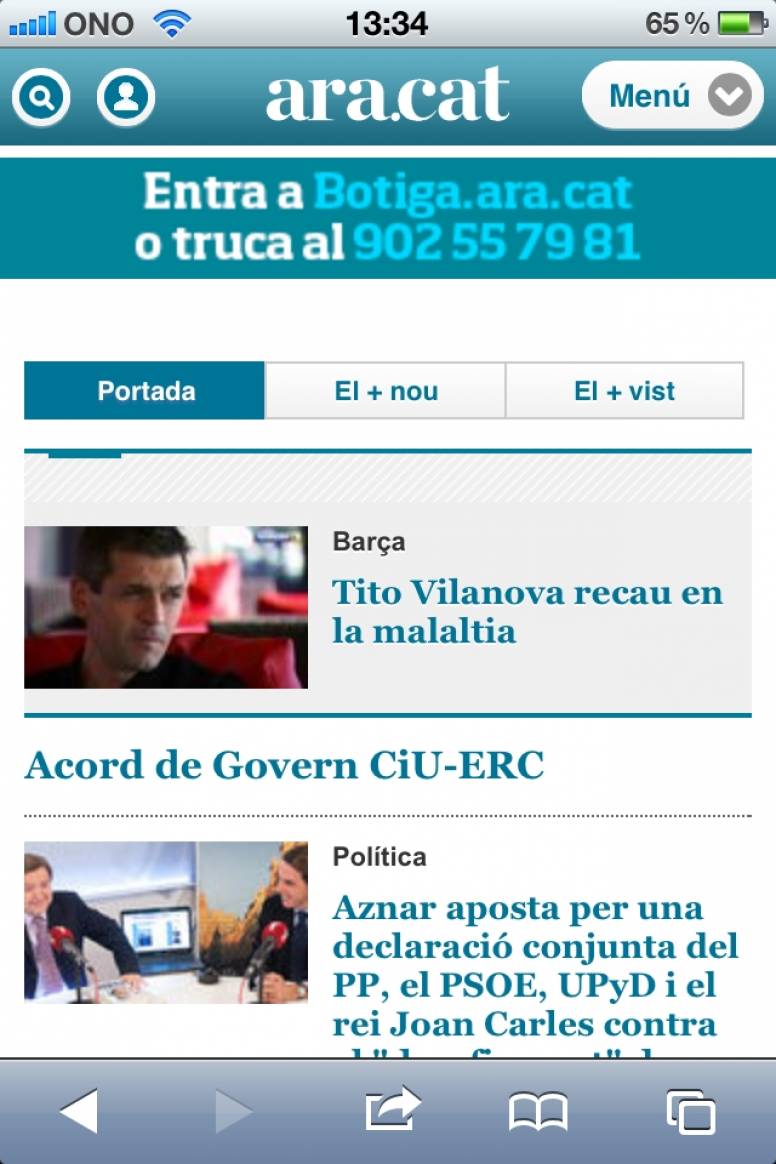Expand the Menú dropdown
This screenshot has height=1164, width=776.
tap(672, 96)
